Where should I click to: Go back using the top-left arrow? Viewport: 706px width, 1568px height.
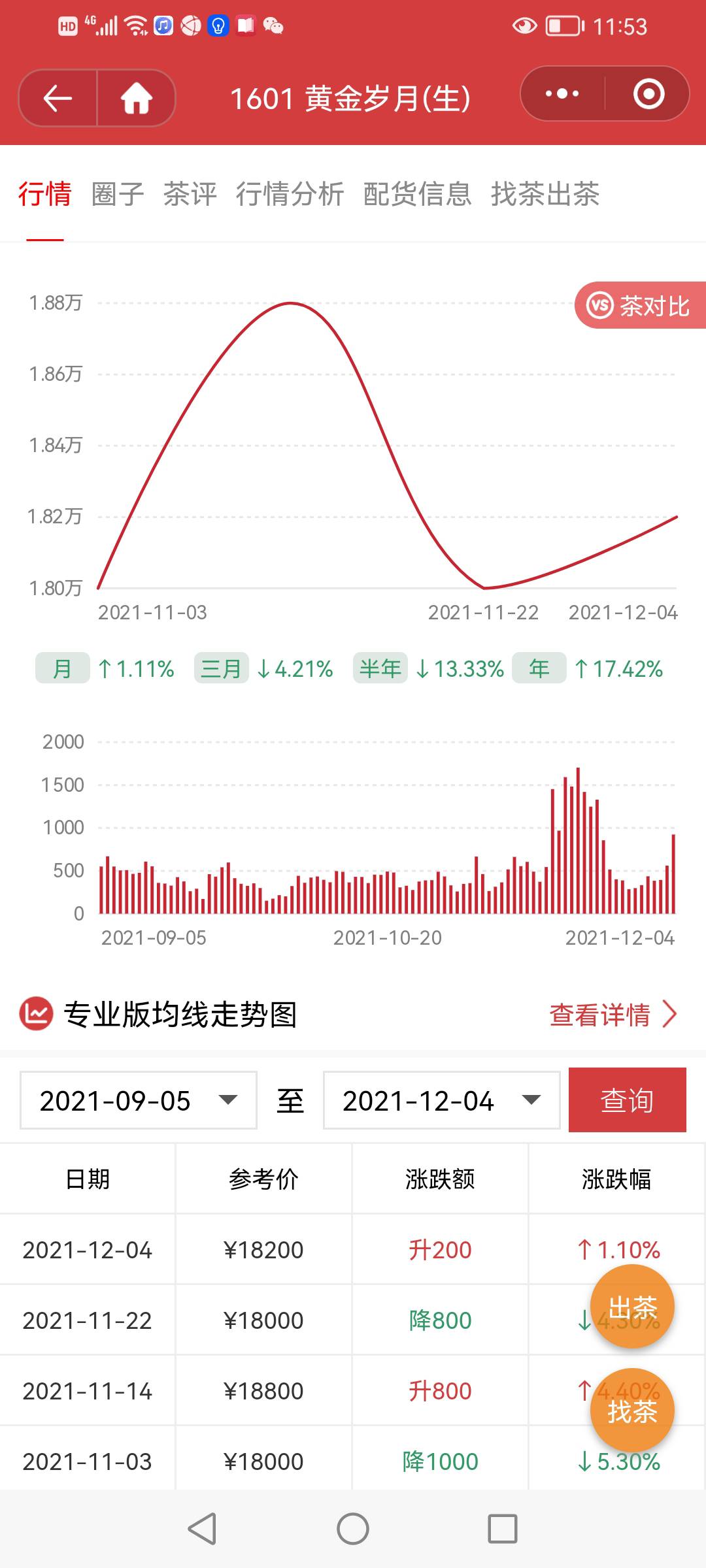tap(58, 98)
